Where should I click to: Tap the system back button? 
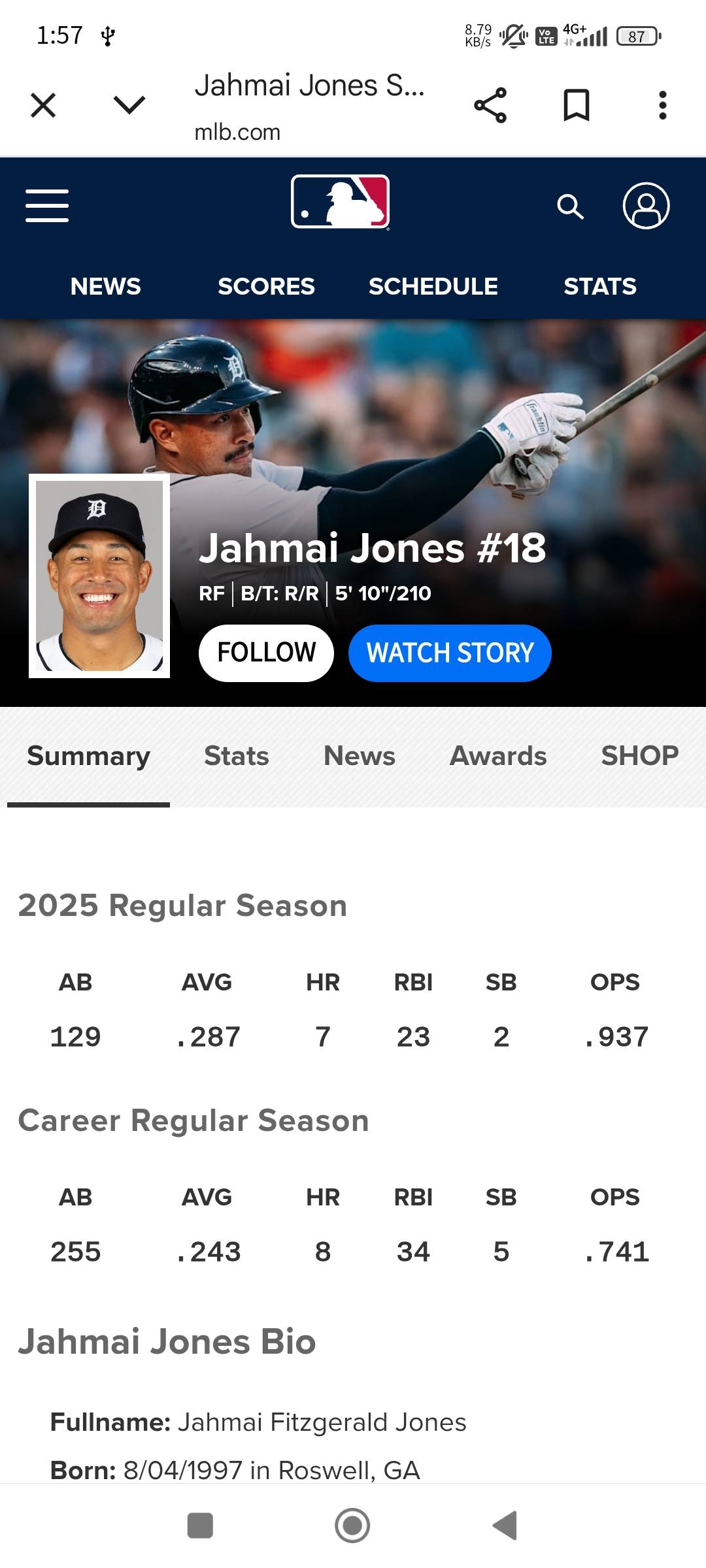point(505,1526)
